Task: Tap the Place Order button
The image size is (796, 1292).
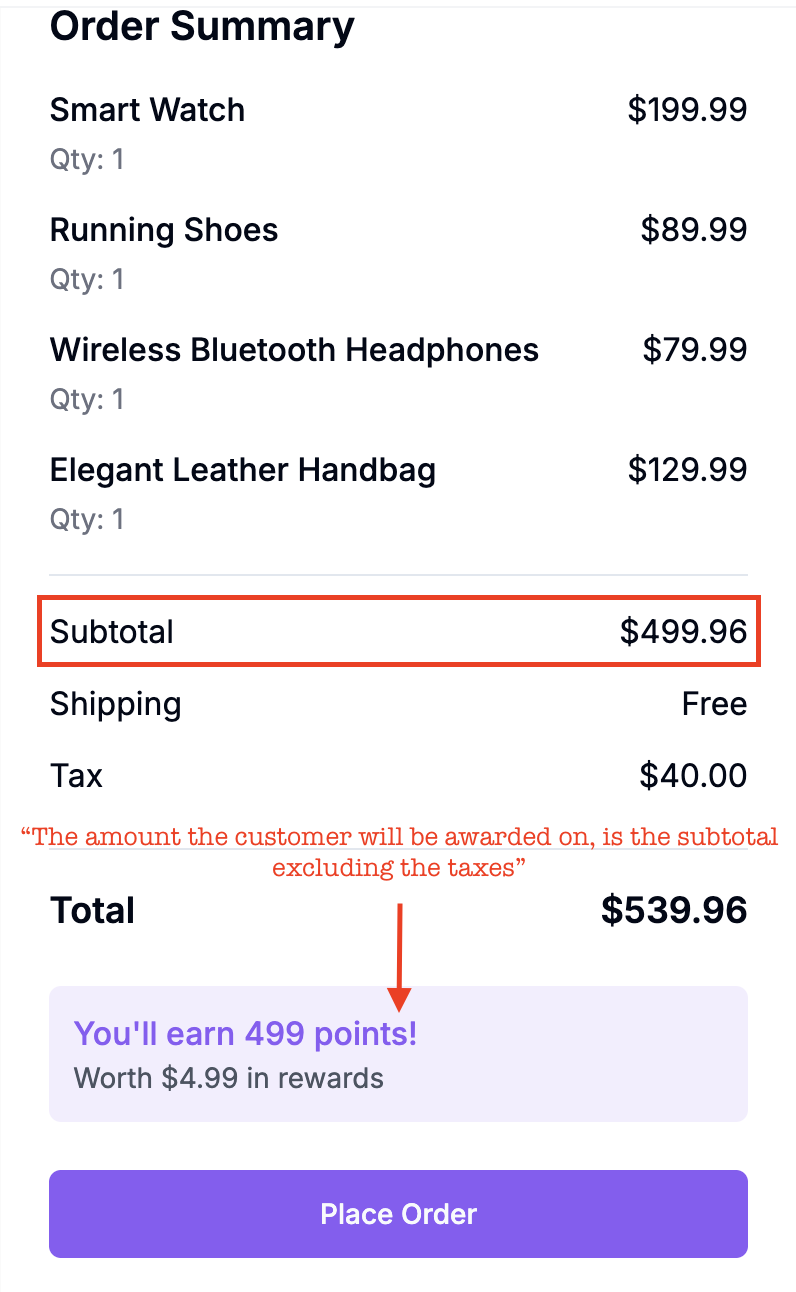Action: [x=398, y=1213]
